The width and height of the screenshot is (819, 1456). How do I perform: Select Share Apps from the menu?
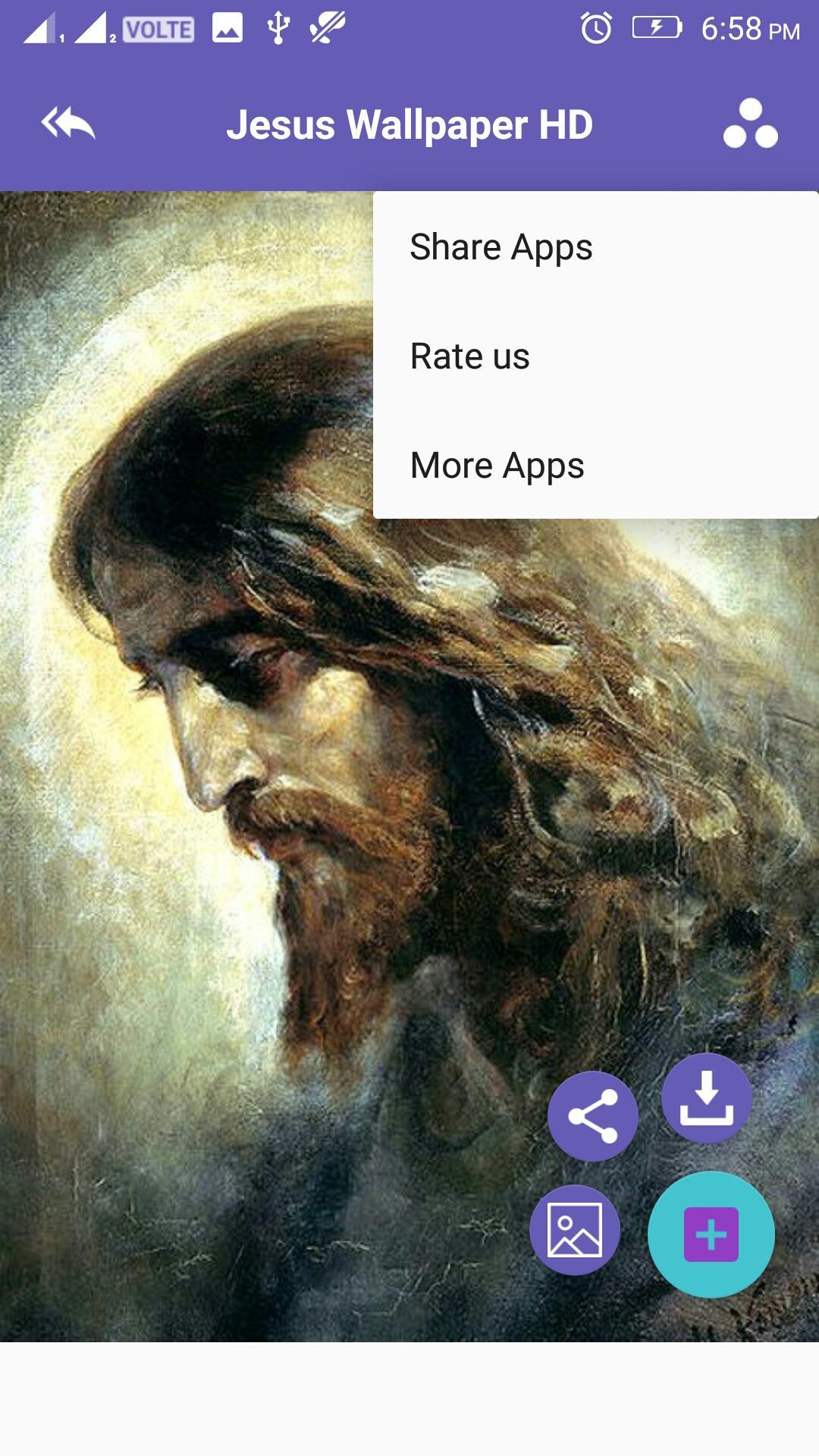(x=501, y=247)
